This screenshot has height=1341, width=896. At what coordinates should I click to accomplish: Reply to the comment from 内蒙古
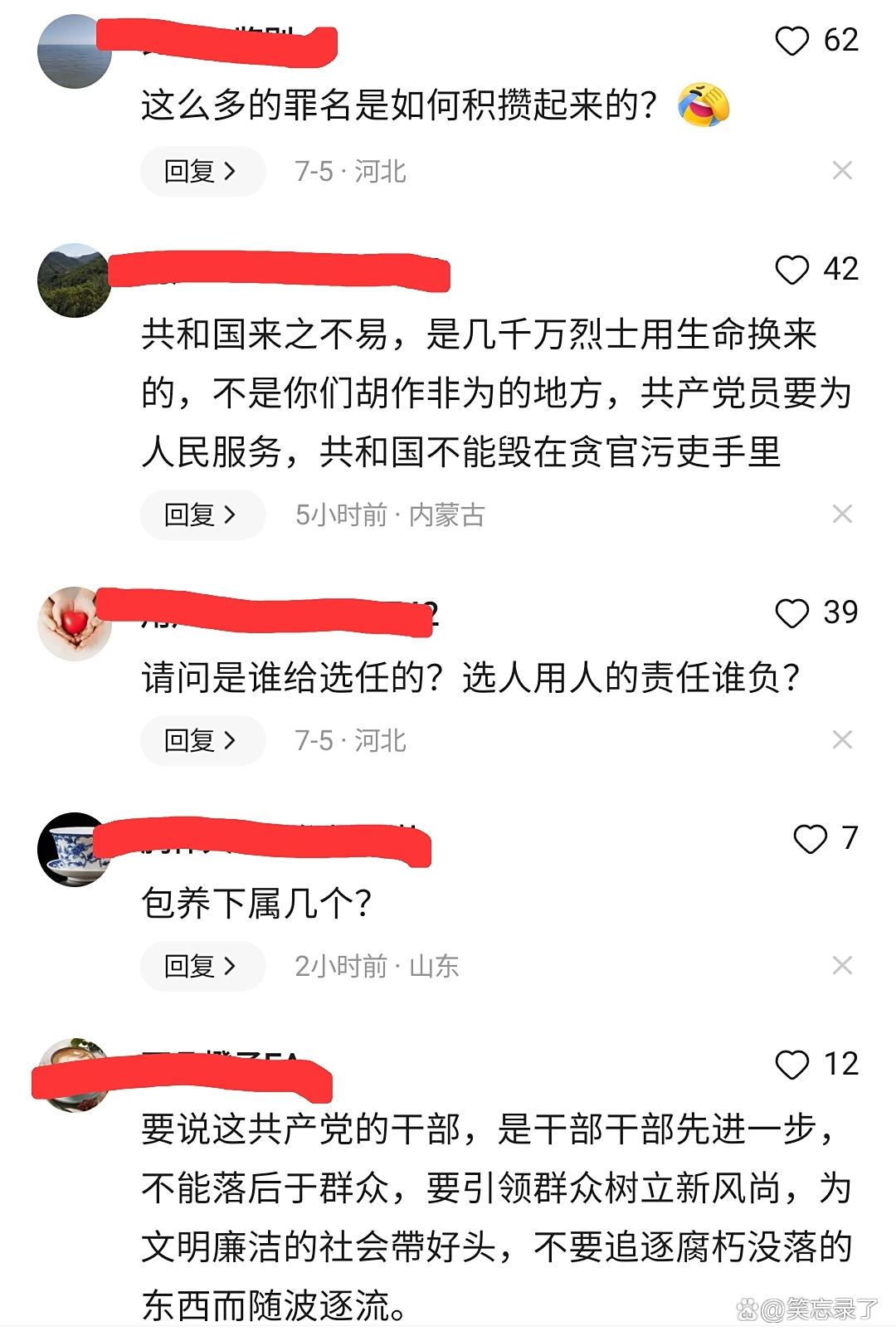point(202,515)
